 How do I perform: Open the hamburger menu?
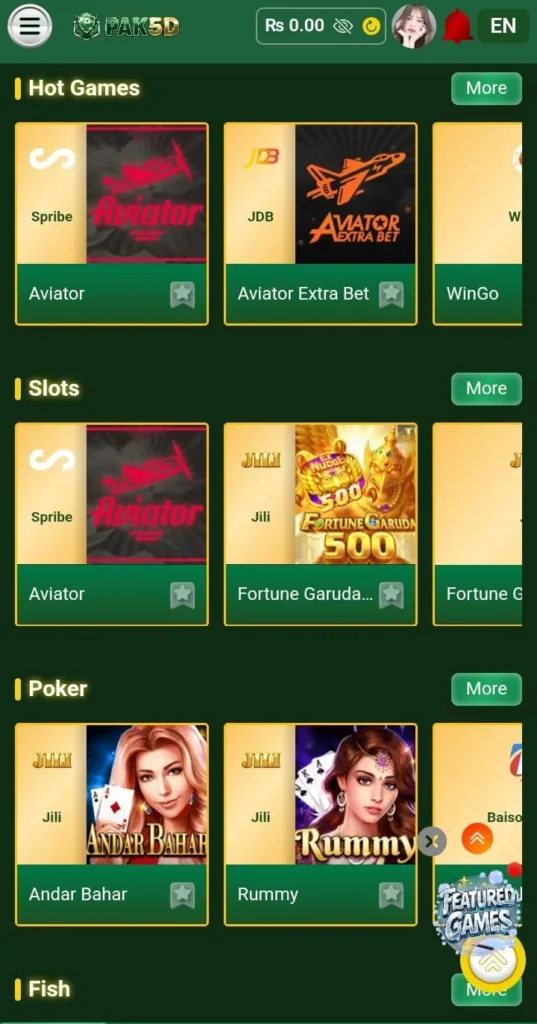(x=29, y=26)
